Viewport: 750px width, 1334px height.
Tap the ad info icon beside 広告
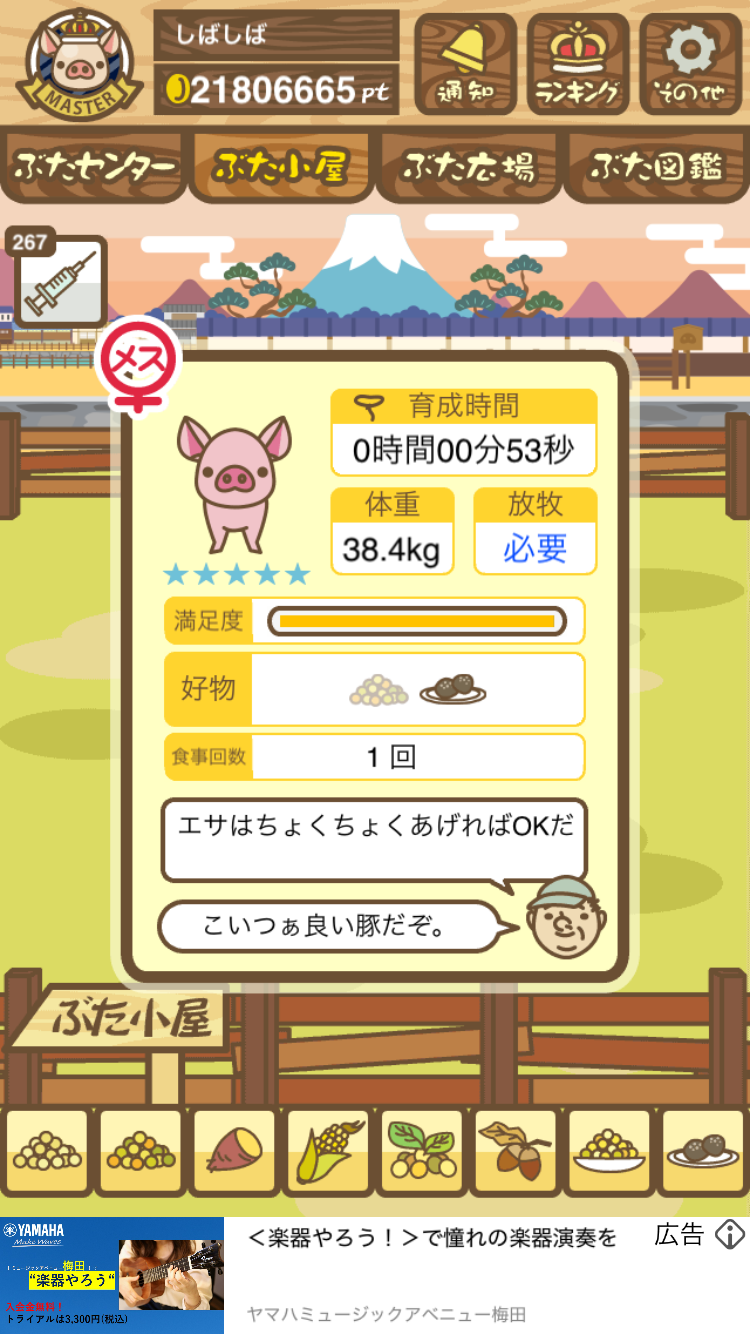730,1235
